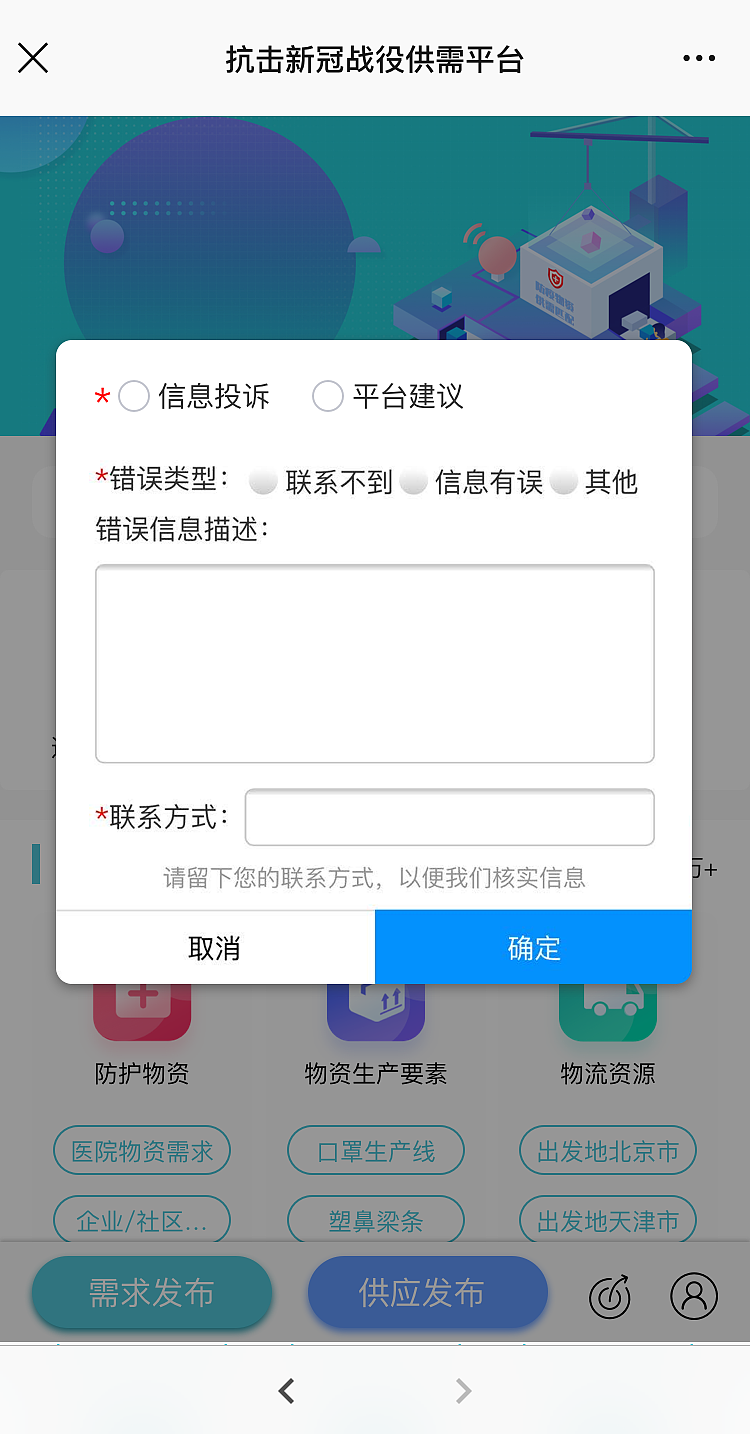This screenshot has width=750, height=1434.
Task: Select error type 联系不到
Action: tap(263, 481)
